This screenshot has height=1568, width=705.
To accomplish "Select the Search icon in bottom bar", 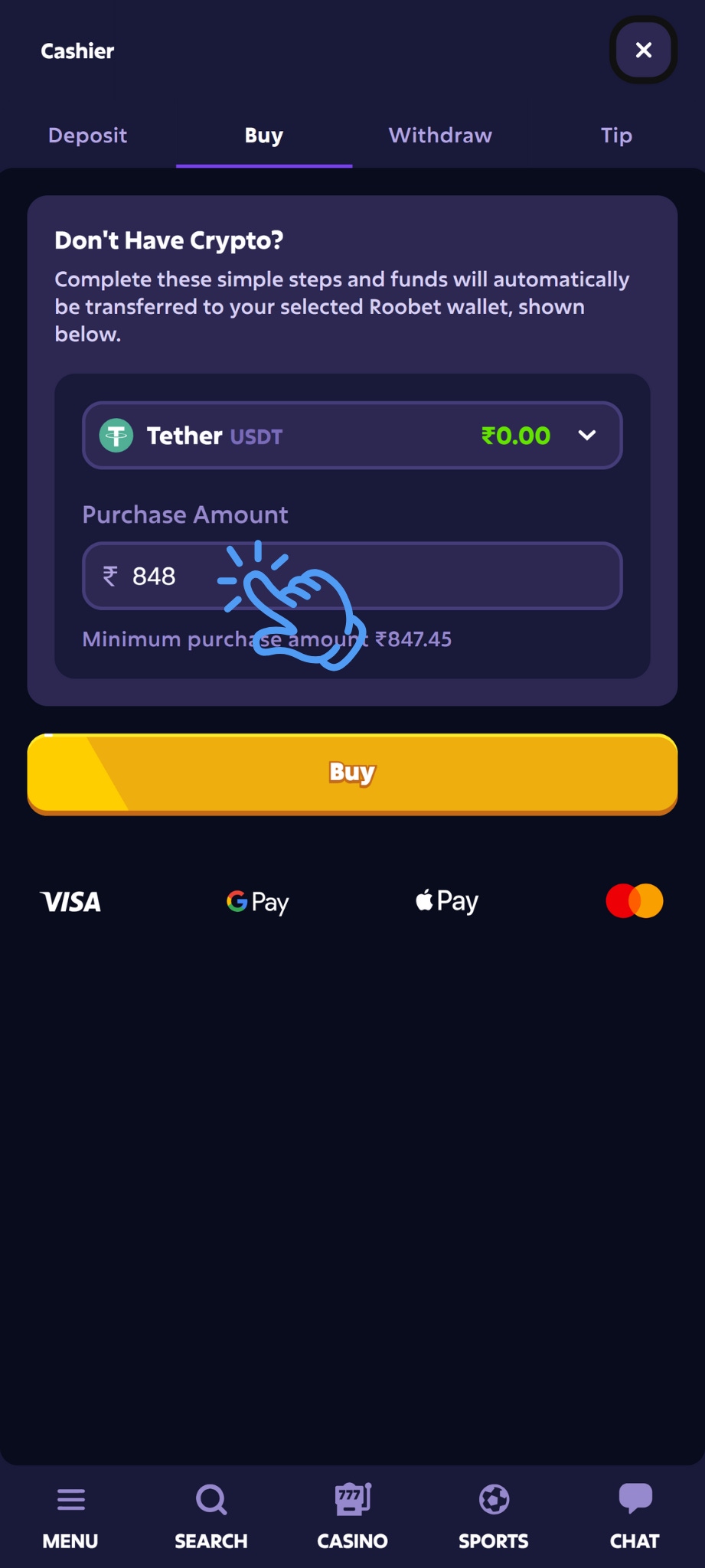I will [211, 1501].
